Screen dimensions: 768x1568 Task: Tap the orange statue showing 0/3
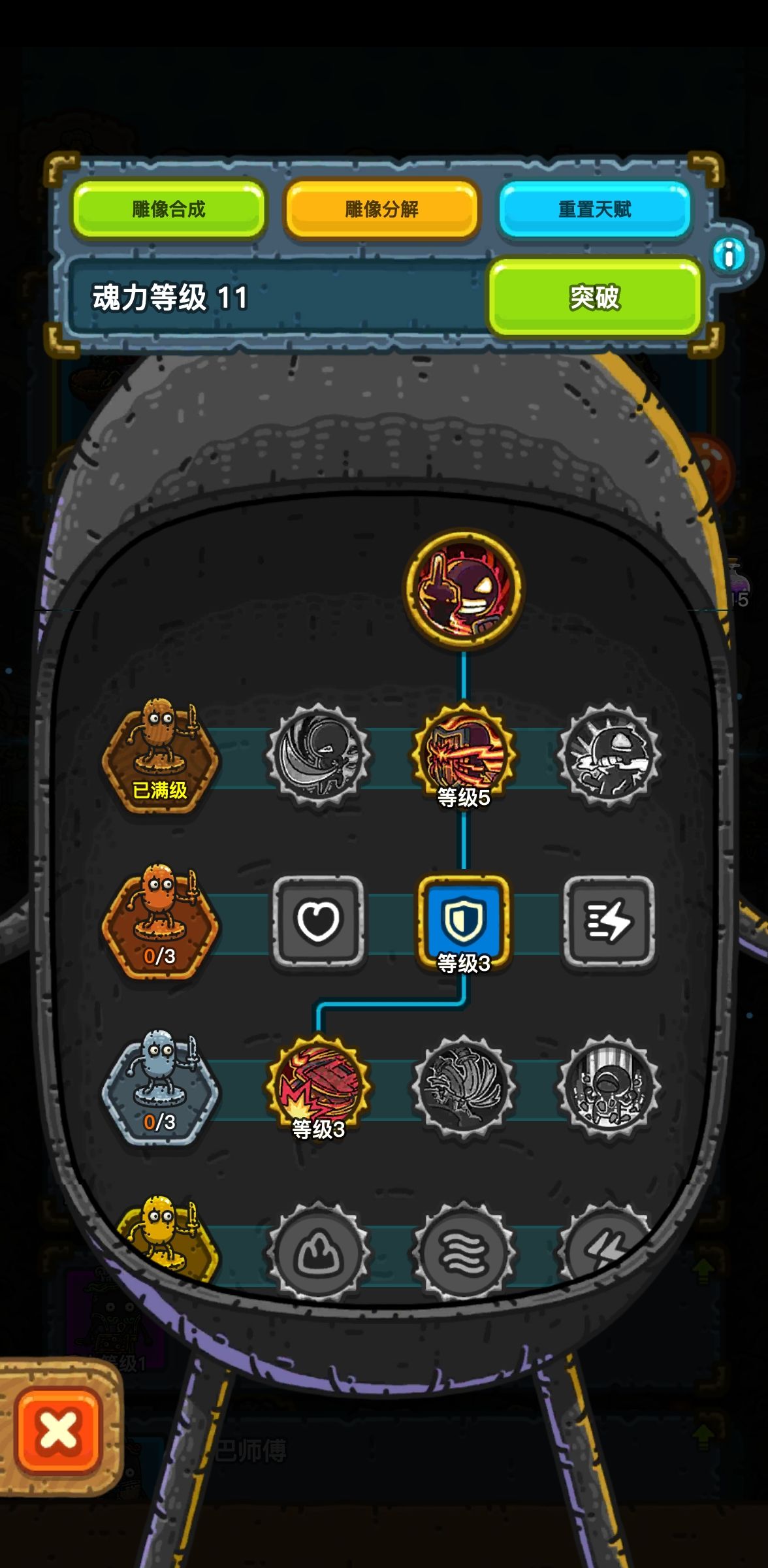click(160, 923)
